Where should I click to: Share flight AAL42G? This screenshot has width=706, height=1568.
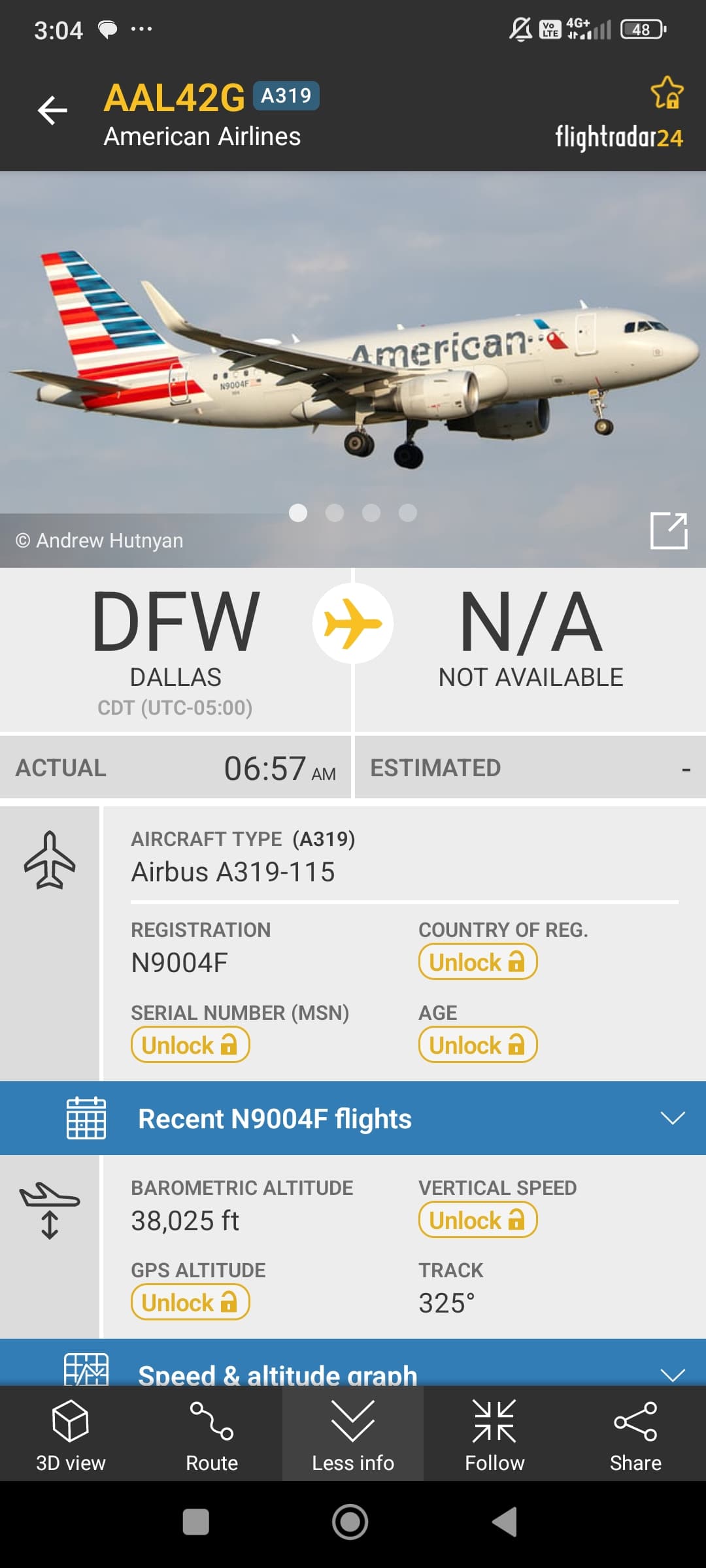pos(635,1433)
